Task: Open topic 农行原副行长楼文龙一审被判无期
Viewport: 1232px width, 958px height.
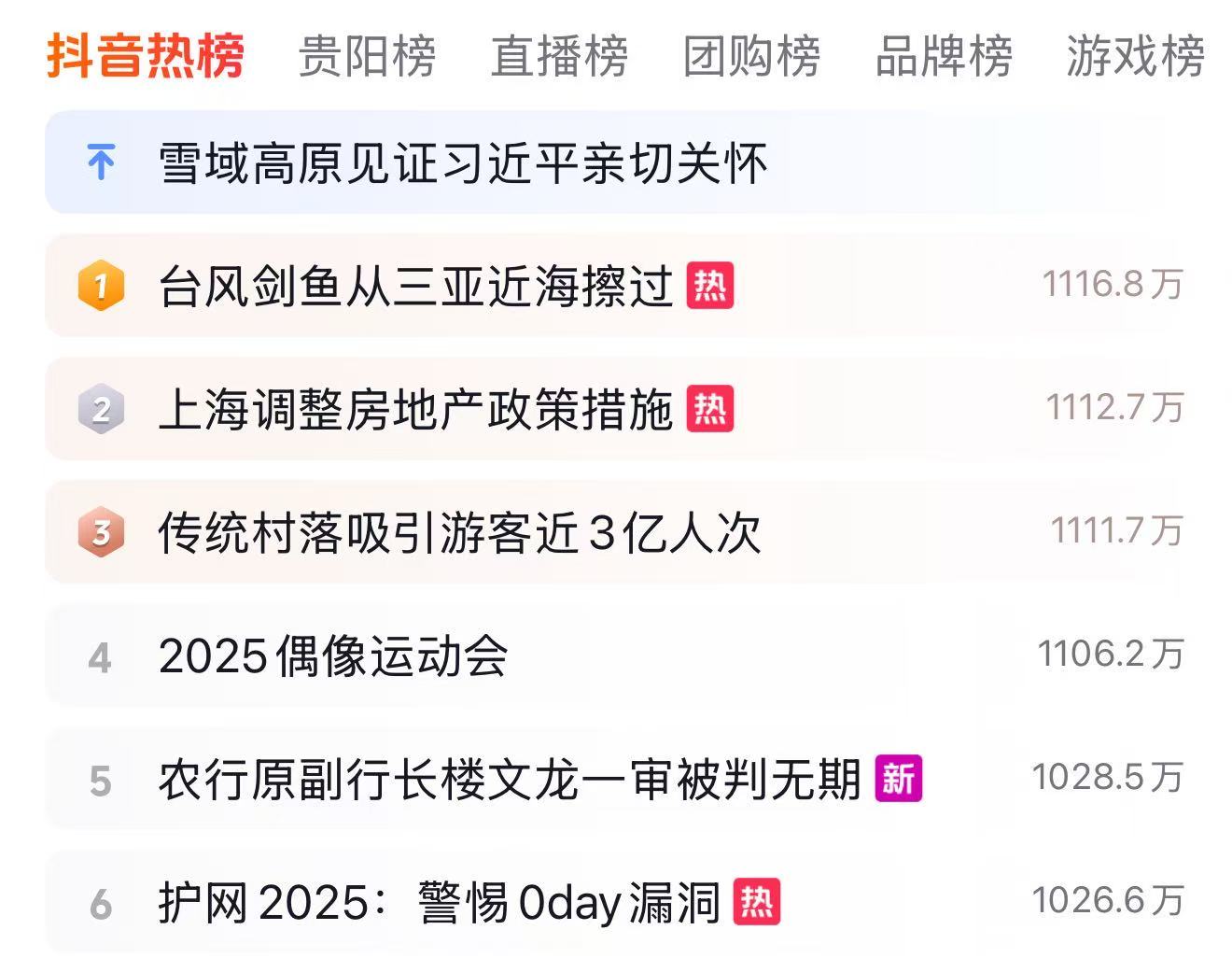Action: [x=509, y=780]
